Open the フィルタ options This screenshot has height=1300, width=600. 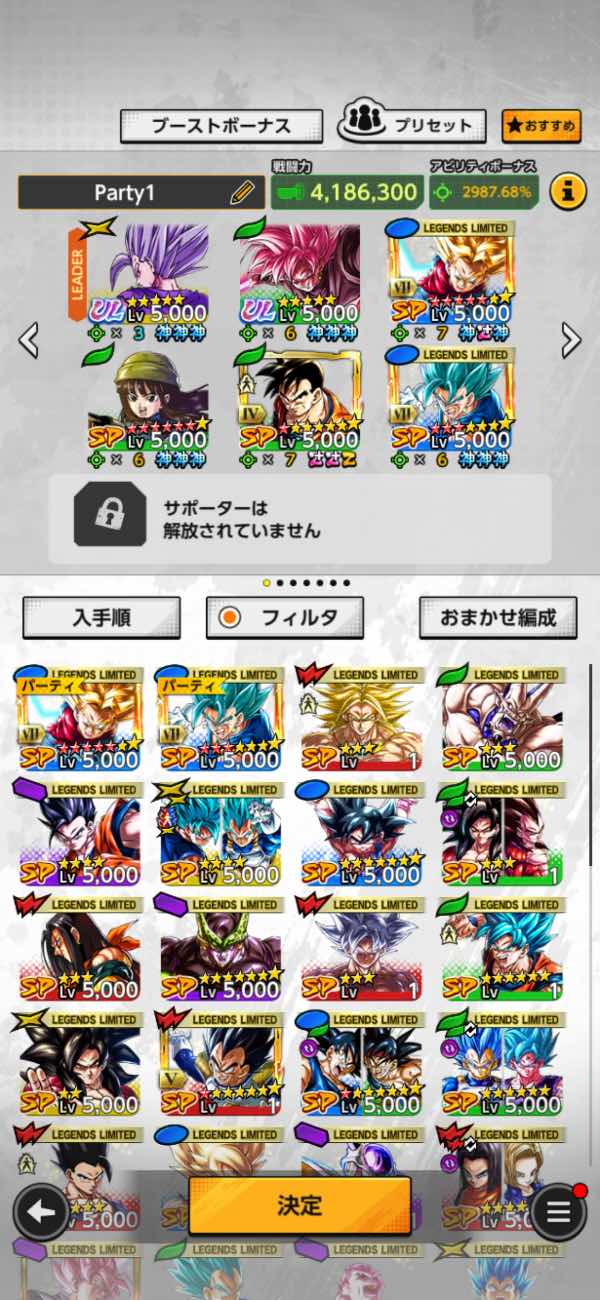click(285, 618)
